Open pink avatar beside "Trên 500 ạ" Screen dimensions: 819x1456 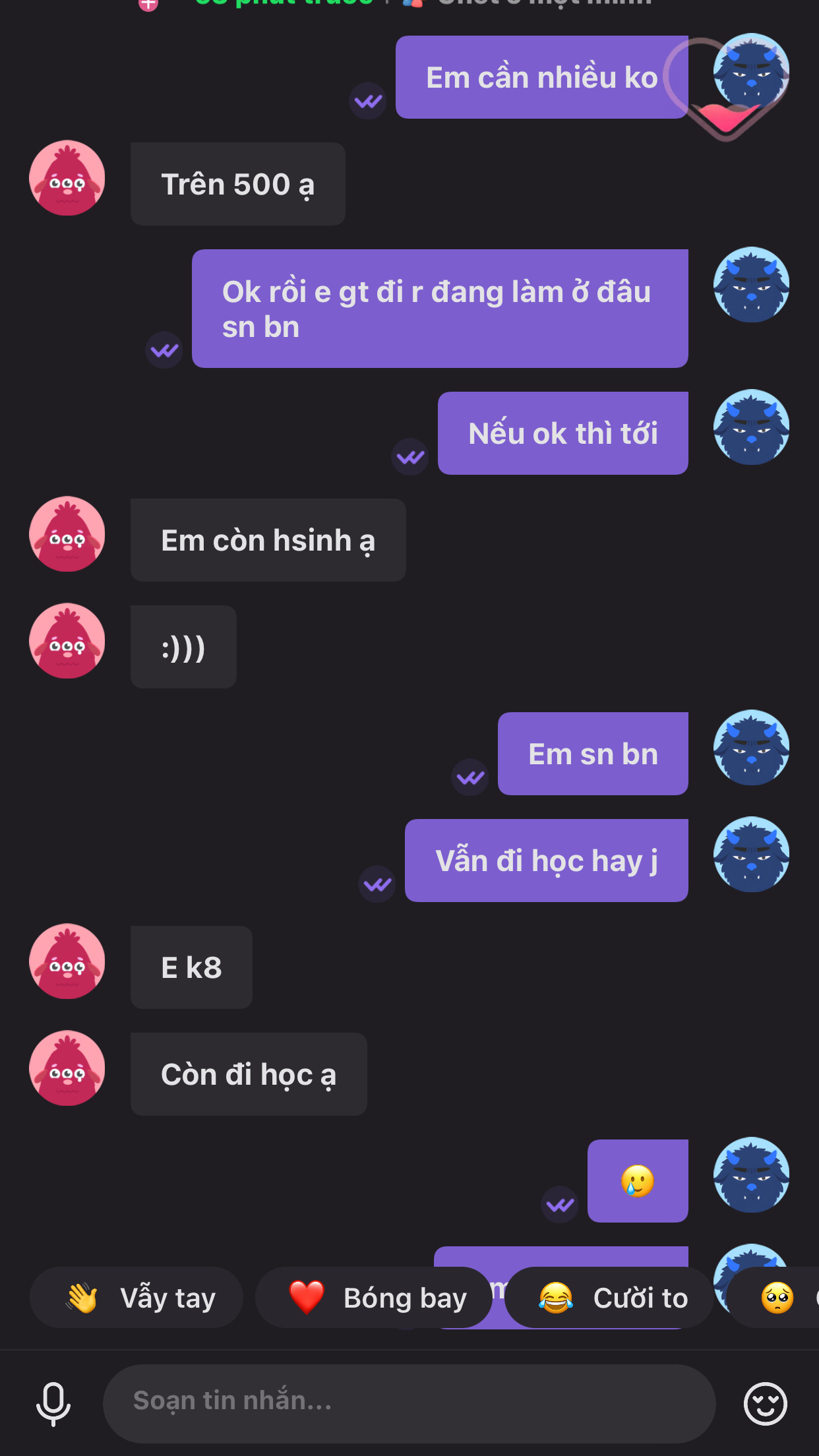point(67,178)
